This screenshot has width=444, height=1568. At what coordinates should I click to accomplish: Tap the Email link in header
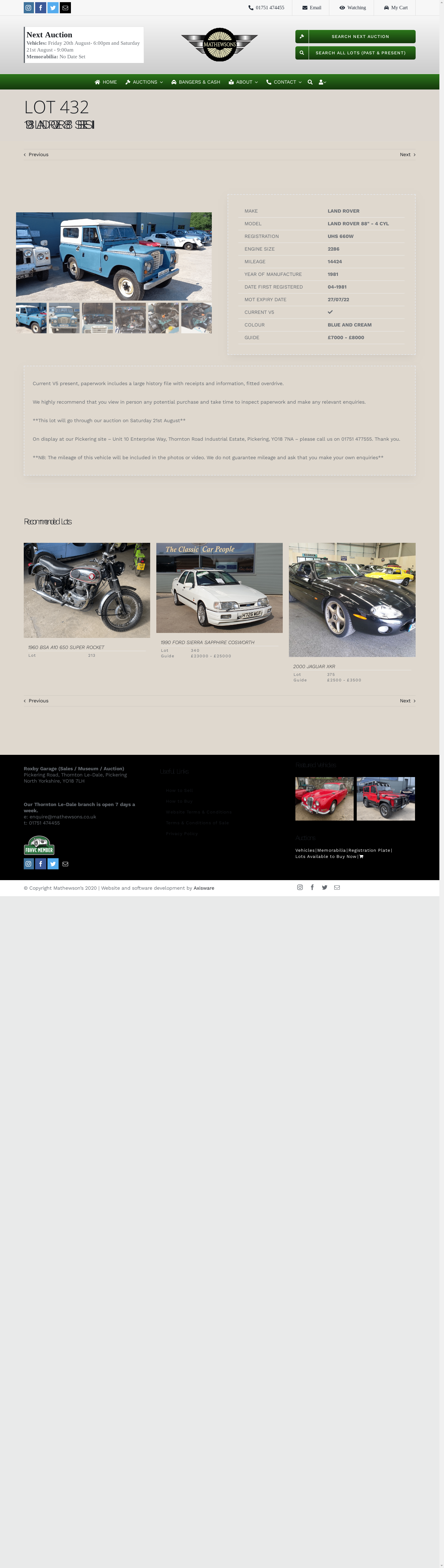[x=311, y=8]
